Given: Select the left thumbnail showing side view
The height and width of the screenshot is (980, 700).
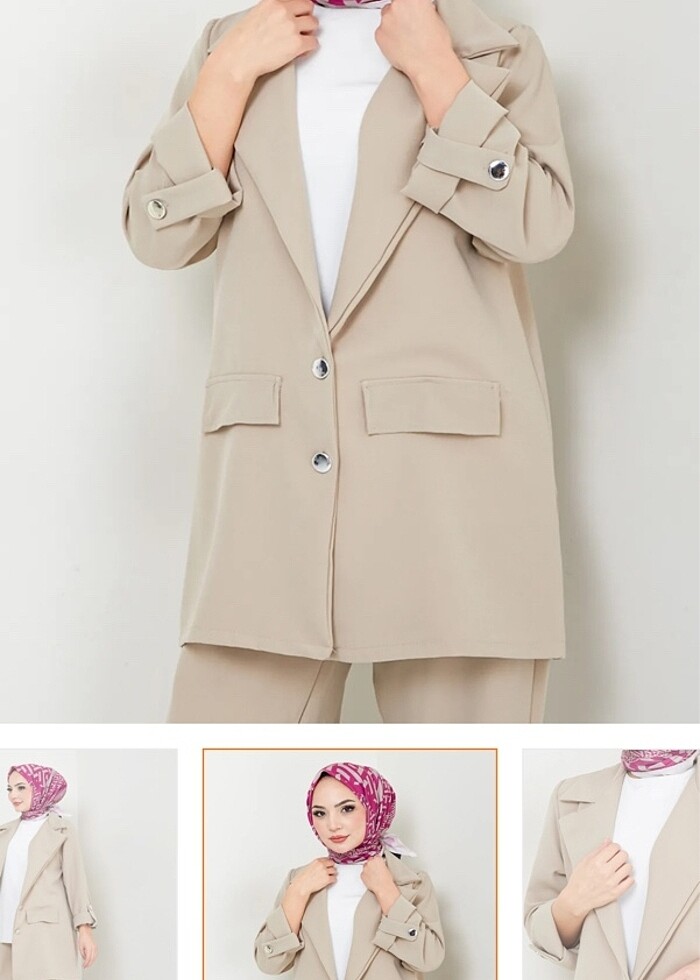Looking at the screenshot, I should pyautogui.click(x=88, y=864).
